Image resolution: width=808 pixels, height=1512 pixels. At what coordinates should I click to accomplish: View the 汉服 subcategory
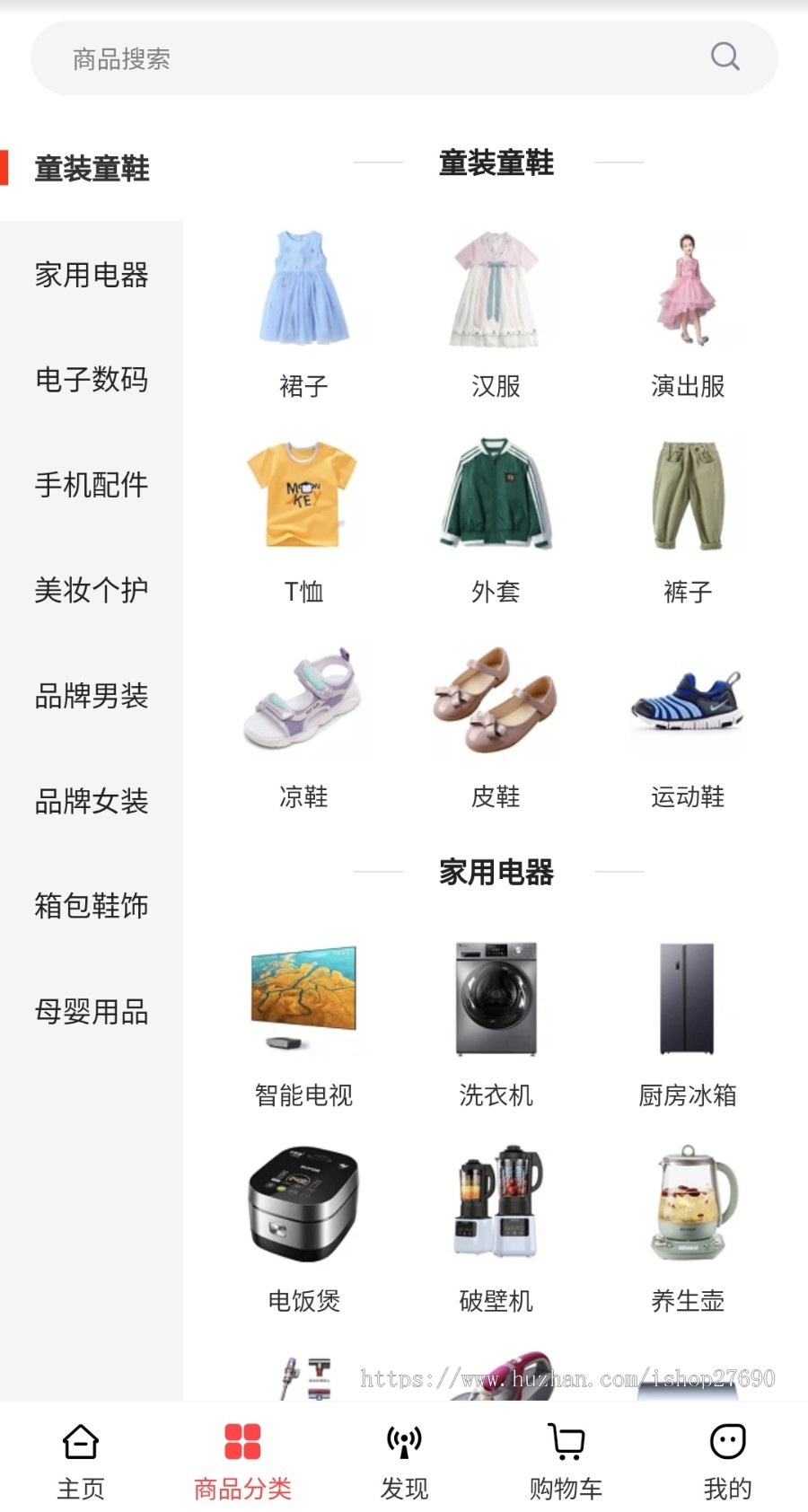496,310
